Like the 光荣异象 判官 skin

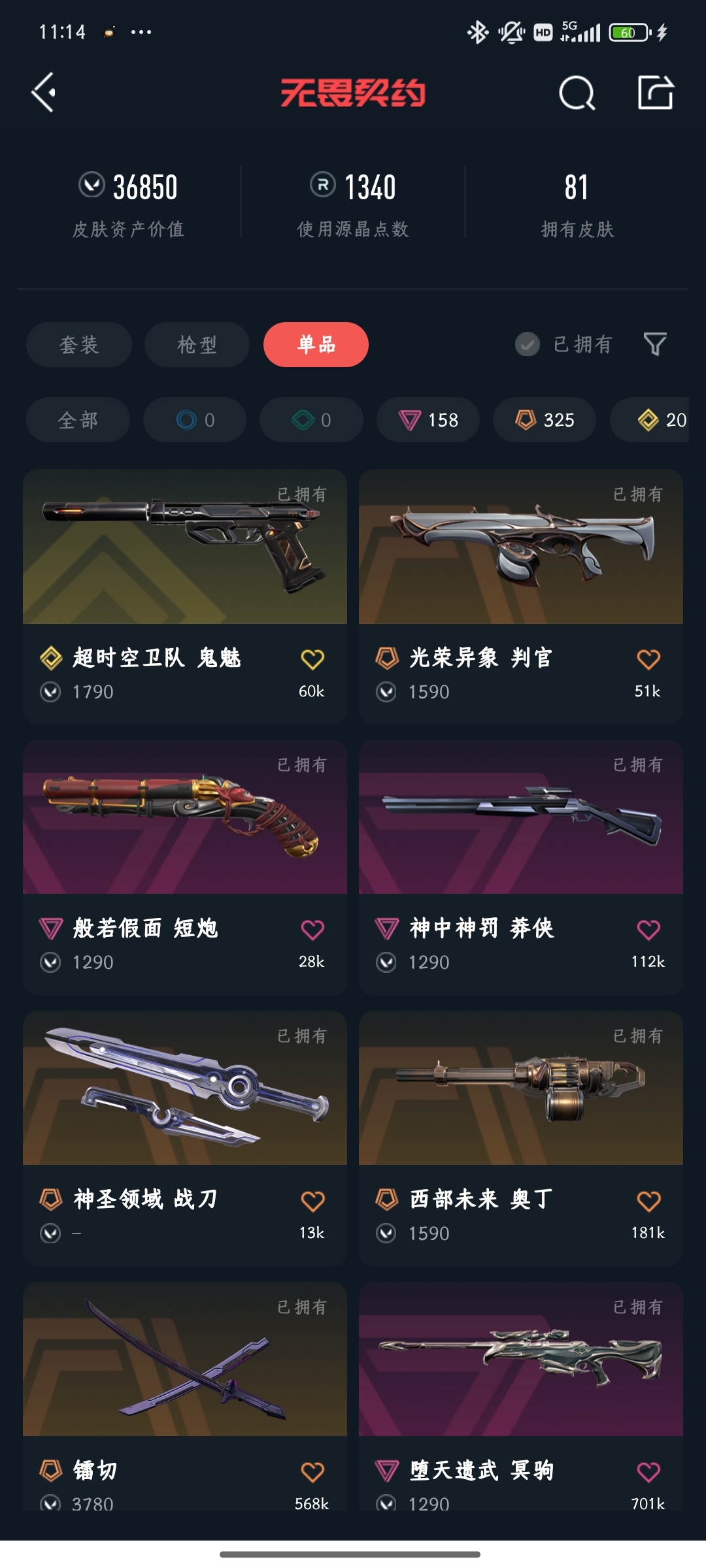[648, 659]
